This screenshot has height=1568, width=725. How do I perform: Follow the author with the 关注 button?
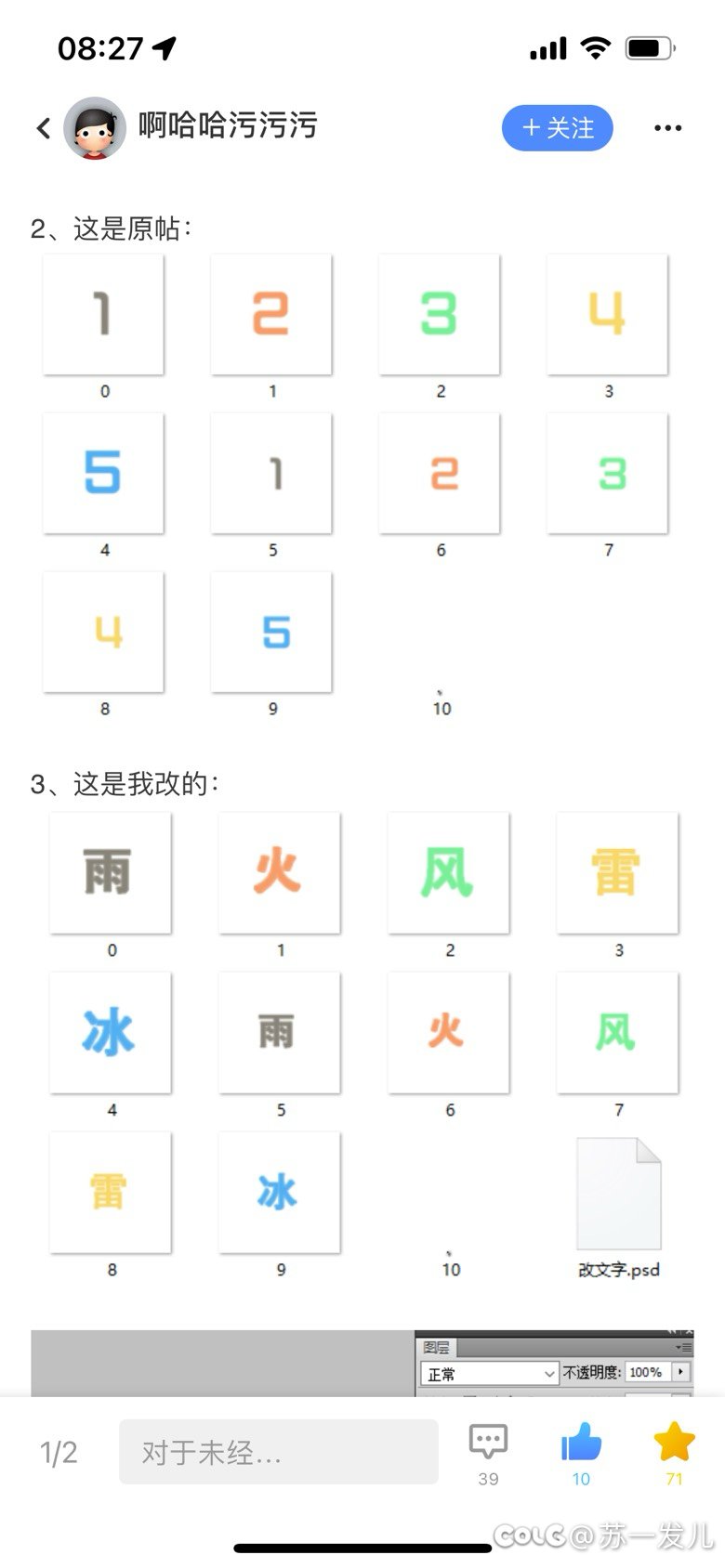coord(558,128)
